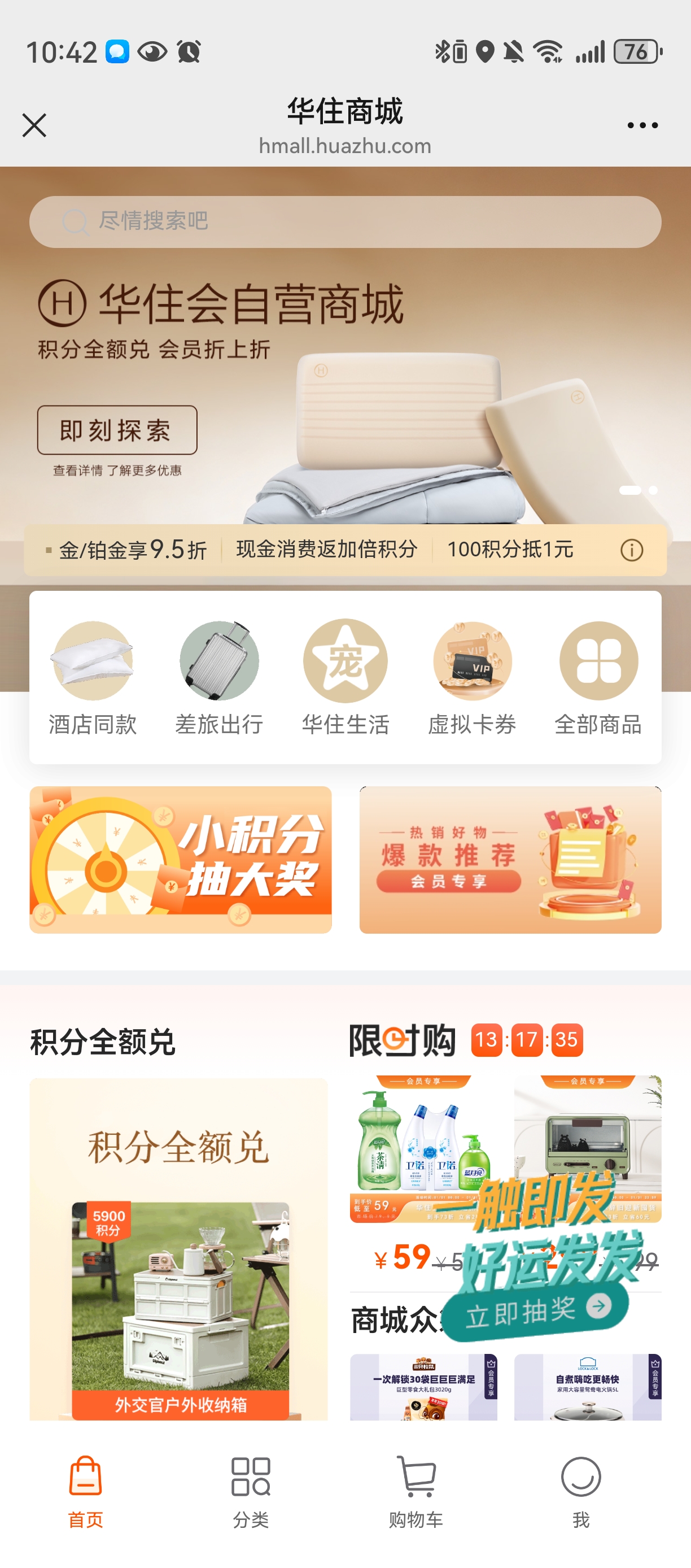
Task: Open the 三只松鼠 snack pack card
Action: tap(423, 1387)
